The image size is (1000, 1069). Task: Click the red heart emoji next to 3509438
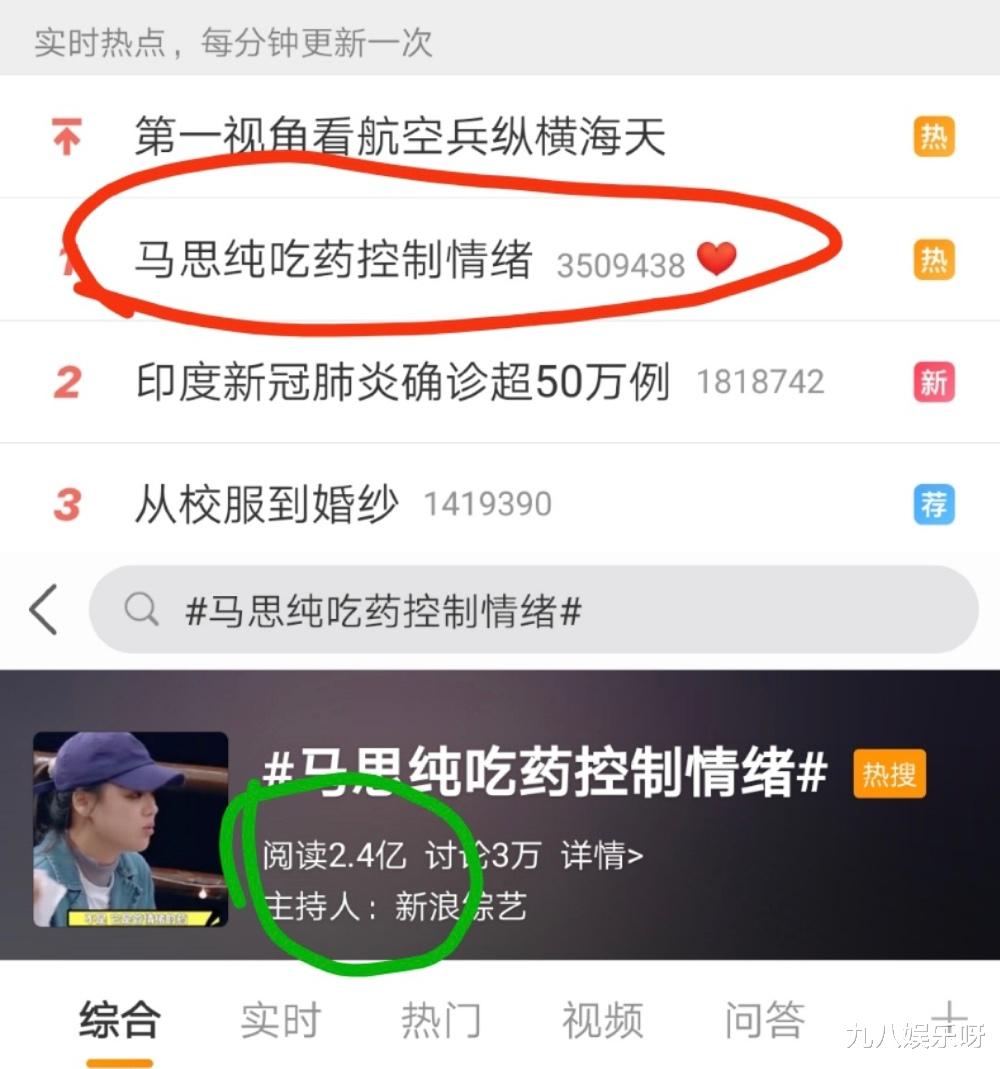[716, 260]
